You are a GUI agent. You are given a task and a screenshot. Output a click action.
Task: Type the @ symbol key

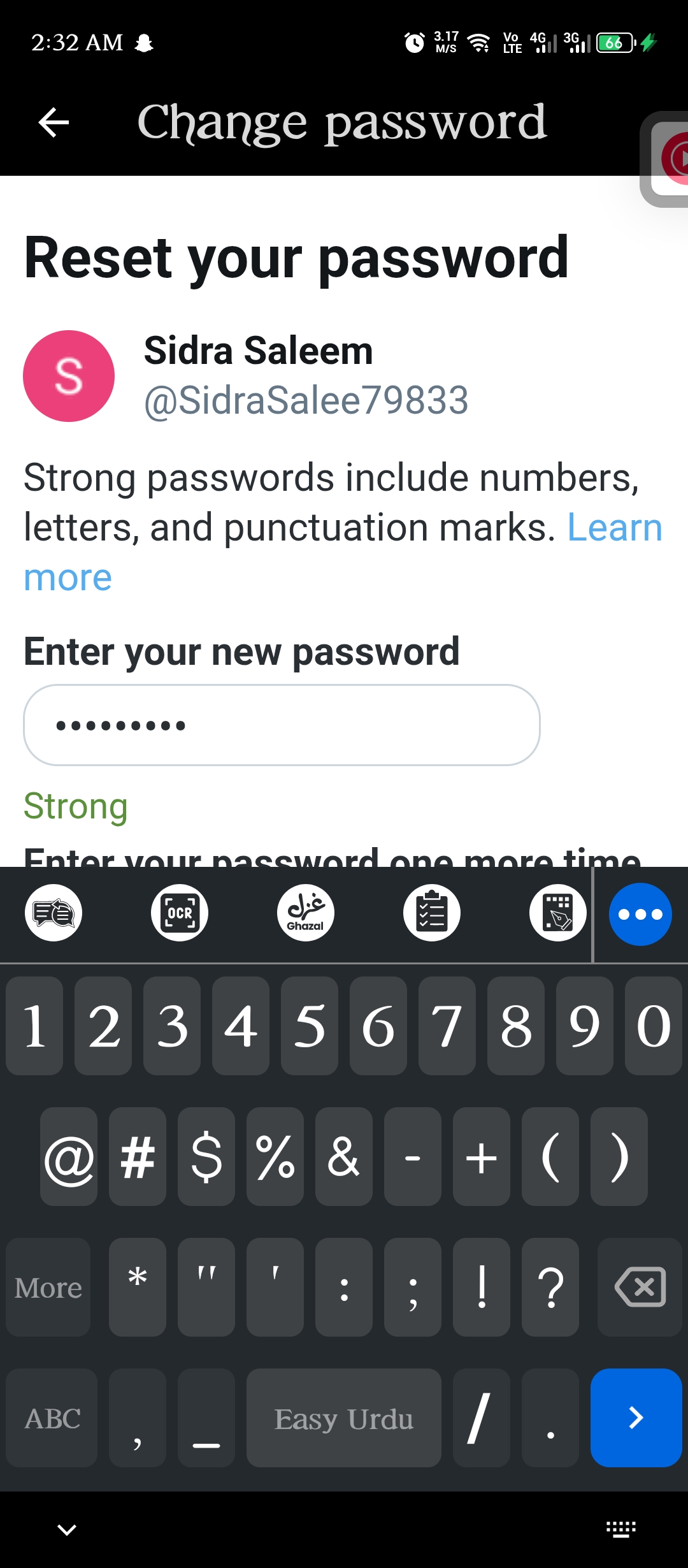pyautogui.click(x=69, y=1157)
